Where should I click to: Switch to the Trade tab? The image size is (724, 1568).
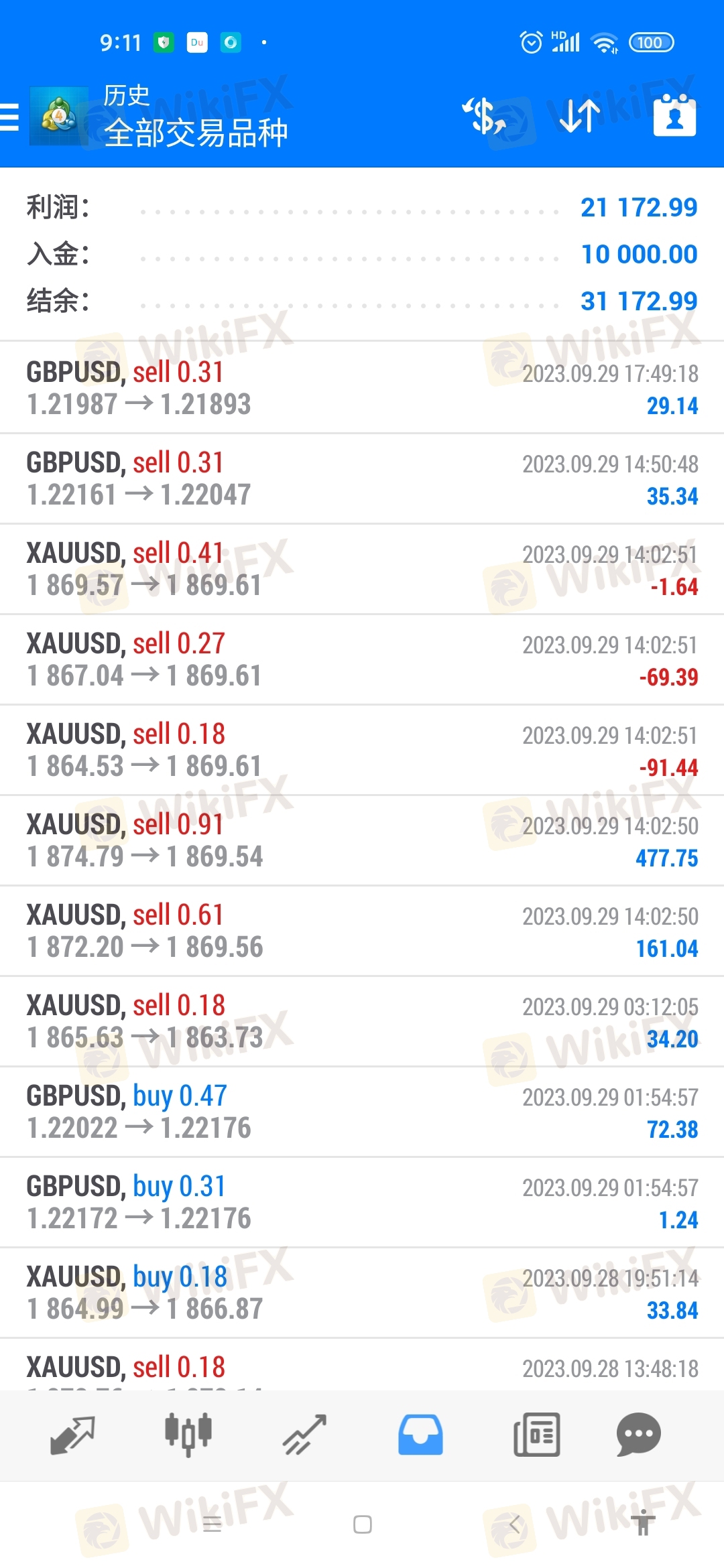tap(304, 1435)
